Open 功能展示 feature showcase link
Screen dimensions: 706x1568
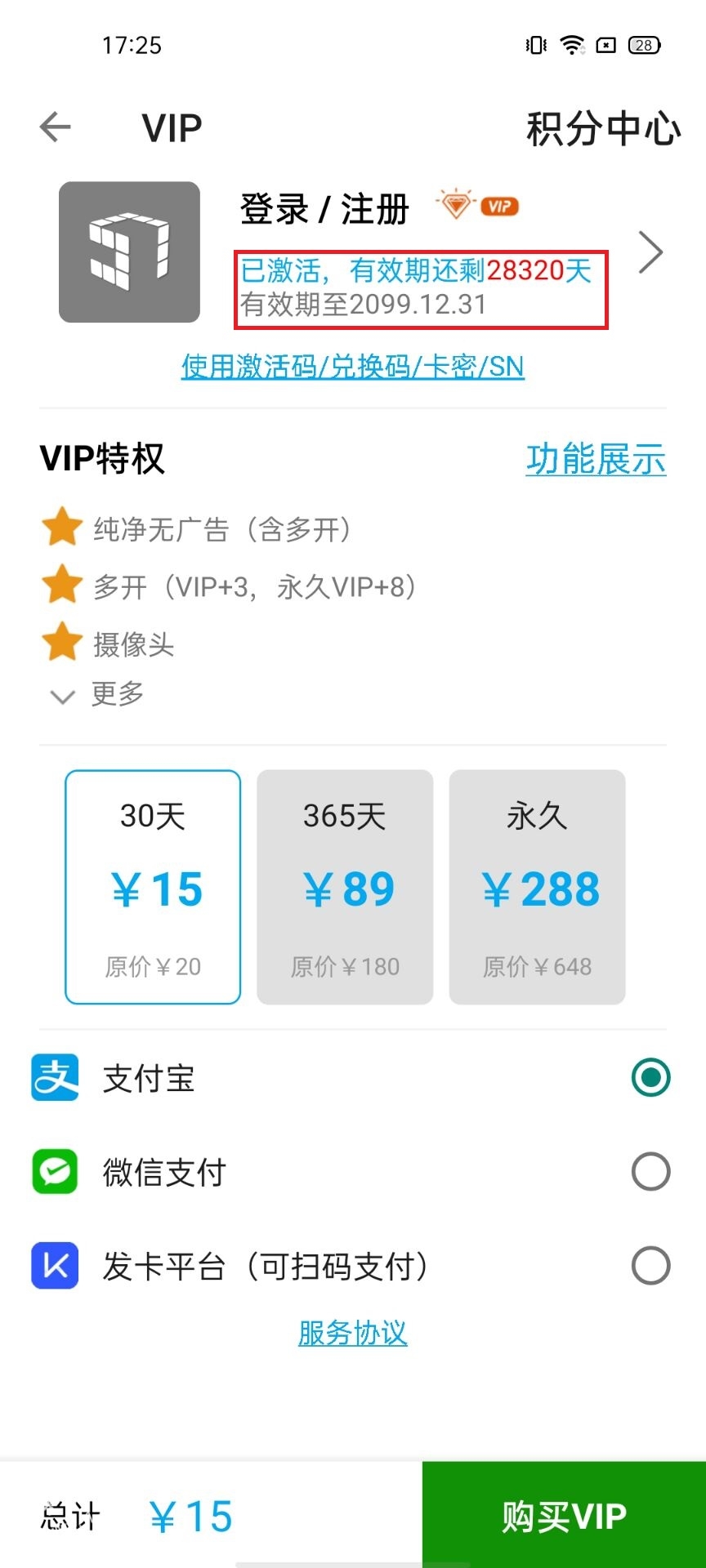click(x=596, y=459)
